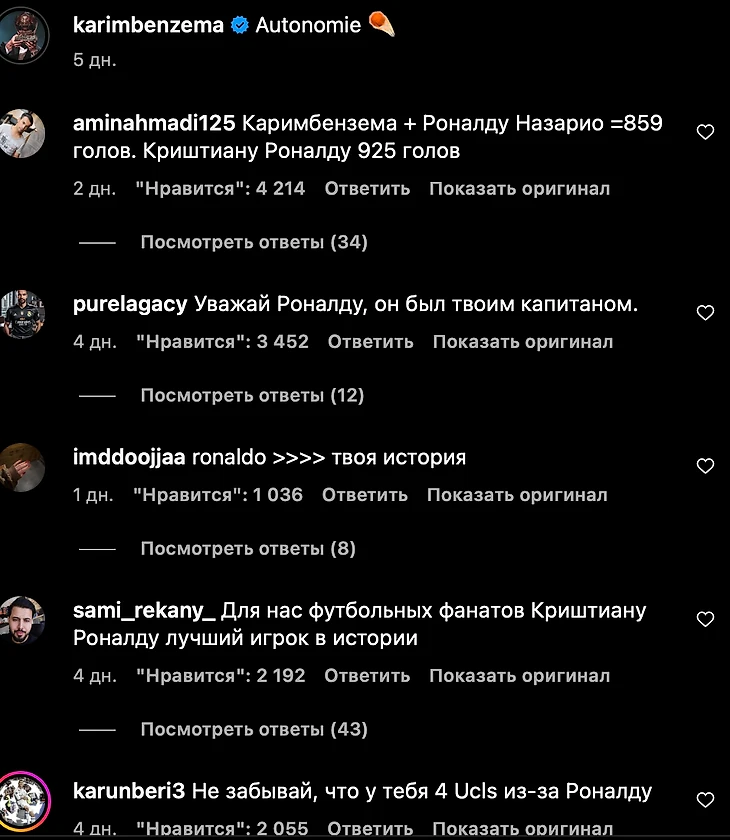
Task: Reply to aminahmadi125's comment
Action: pyautogui.click(x=367, y=188)
